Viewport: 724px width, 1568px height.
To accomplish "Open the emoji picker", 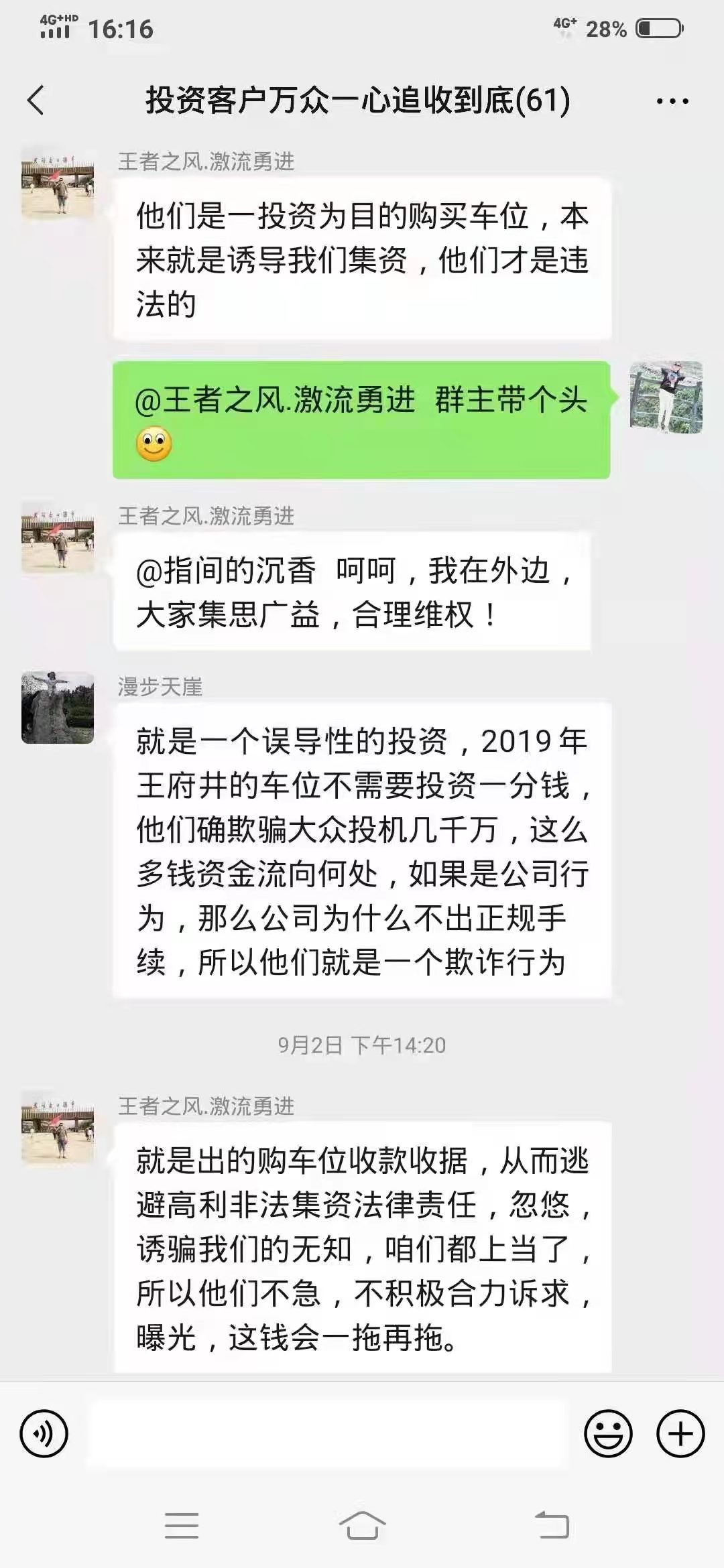I will tap(608, 1434).
